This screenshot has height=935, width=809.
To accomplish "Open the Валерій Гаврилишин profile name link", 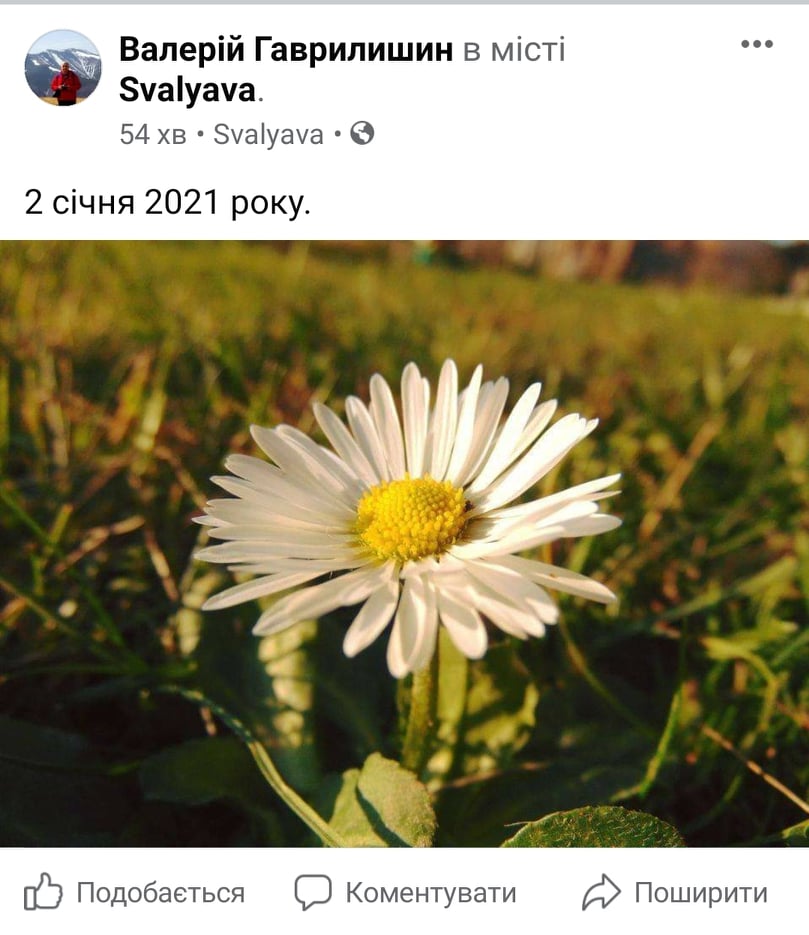I will 286,49.
